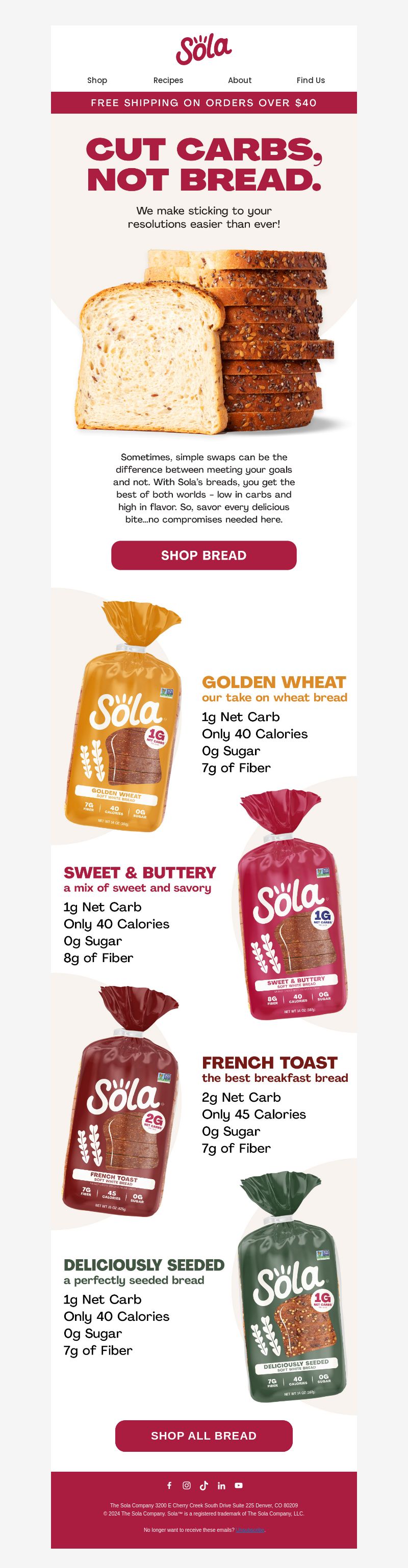Open Sola's Facebook page icon
The width and height of the screenshot is (408, 1568).
click(x=169, y=1485)
